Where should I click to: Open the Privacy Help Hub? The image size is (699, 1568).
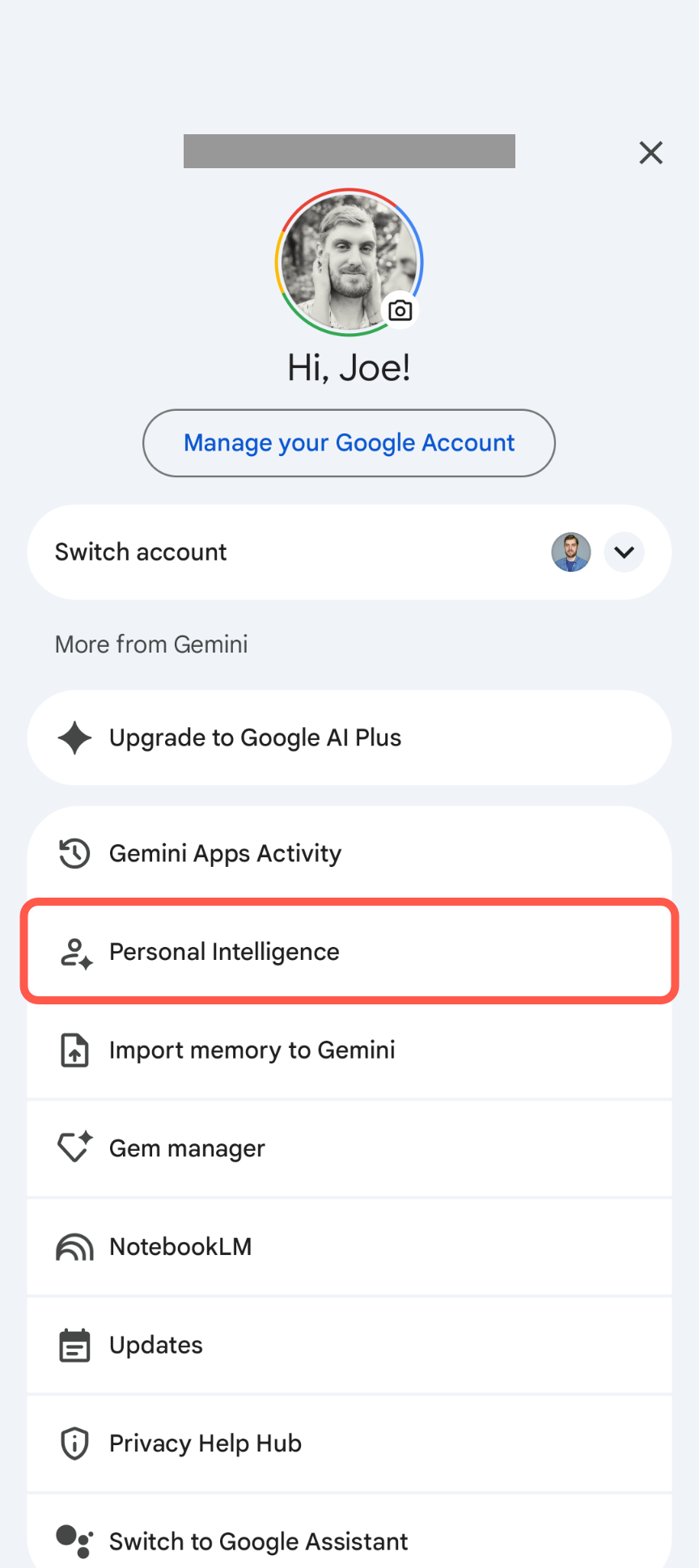pos(349,1443)
